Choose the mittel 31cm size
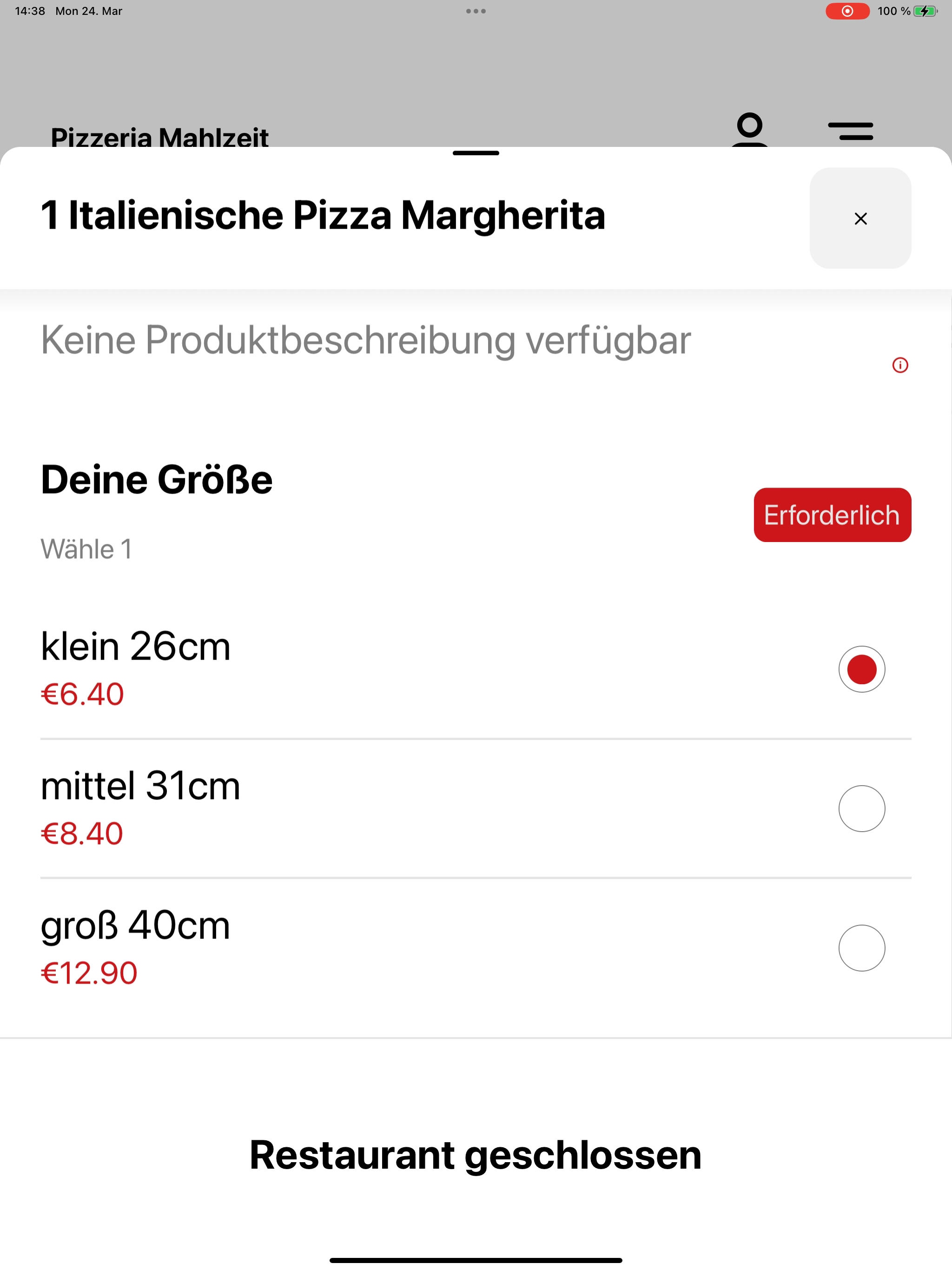This screenshot has height=1270, width=952. tap(861, 808)
